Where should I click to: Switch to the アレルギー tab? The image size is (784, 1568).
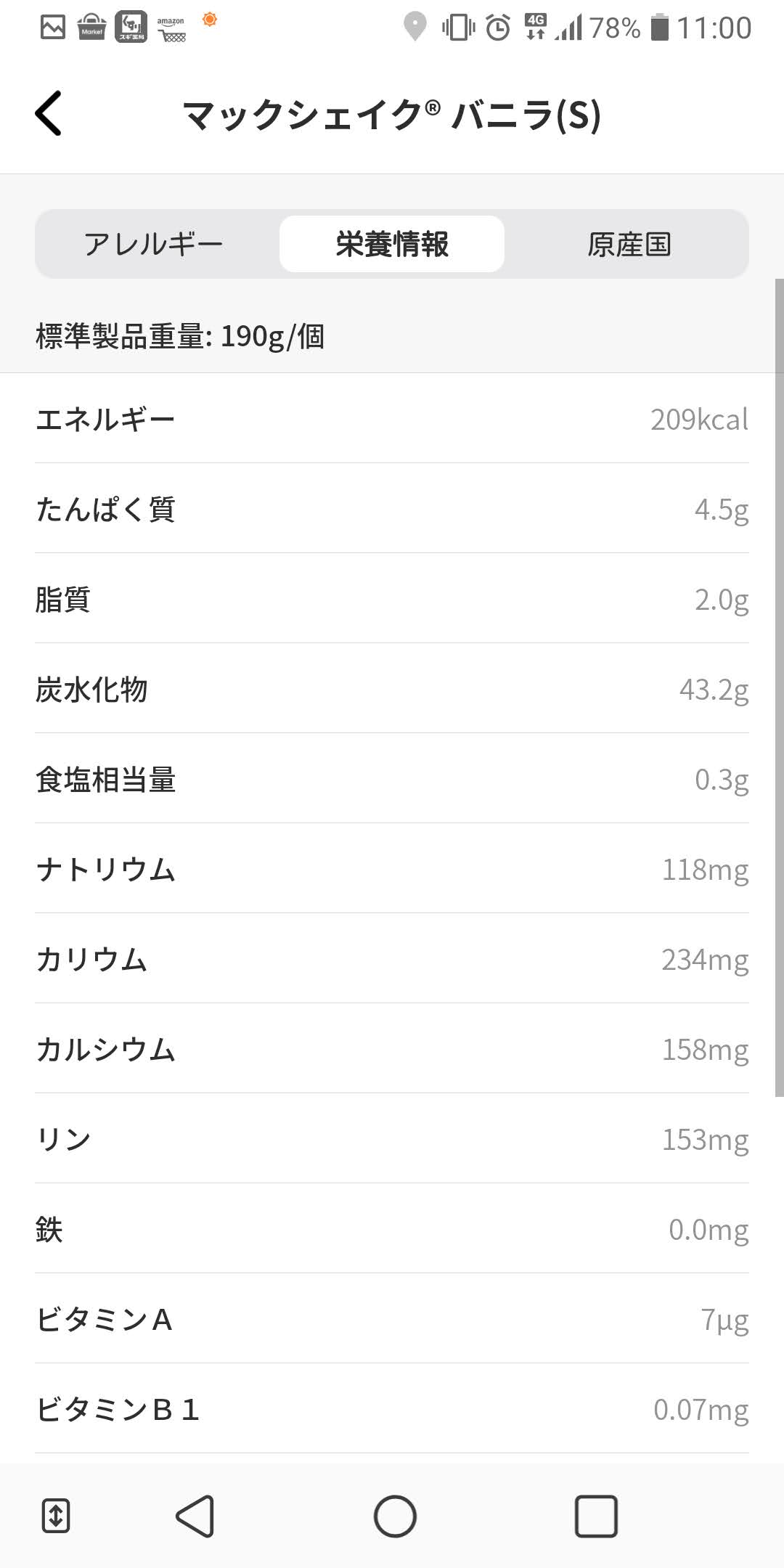point(154,244)
